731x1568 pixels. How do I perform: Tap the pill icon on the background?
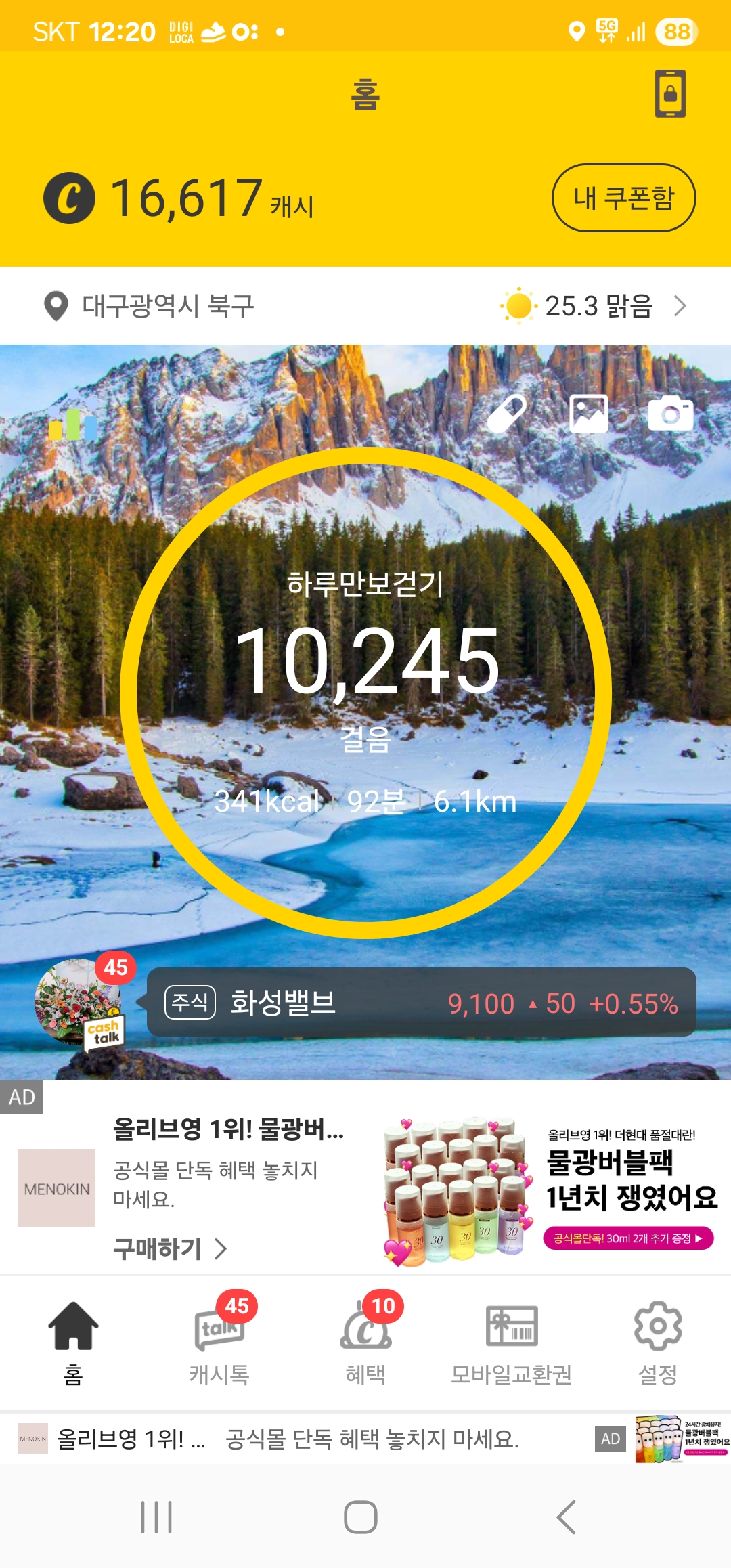[506, 413]
